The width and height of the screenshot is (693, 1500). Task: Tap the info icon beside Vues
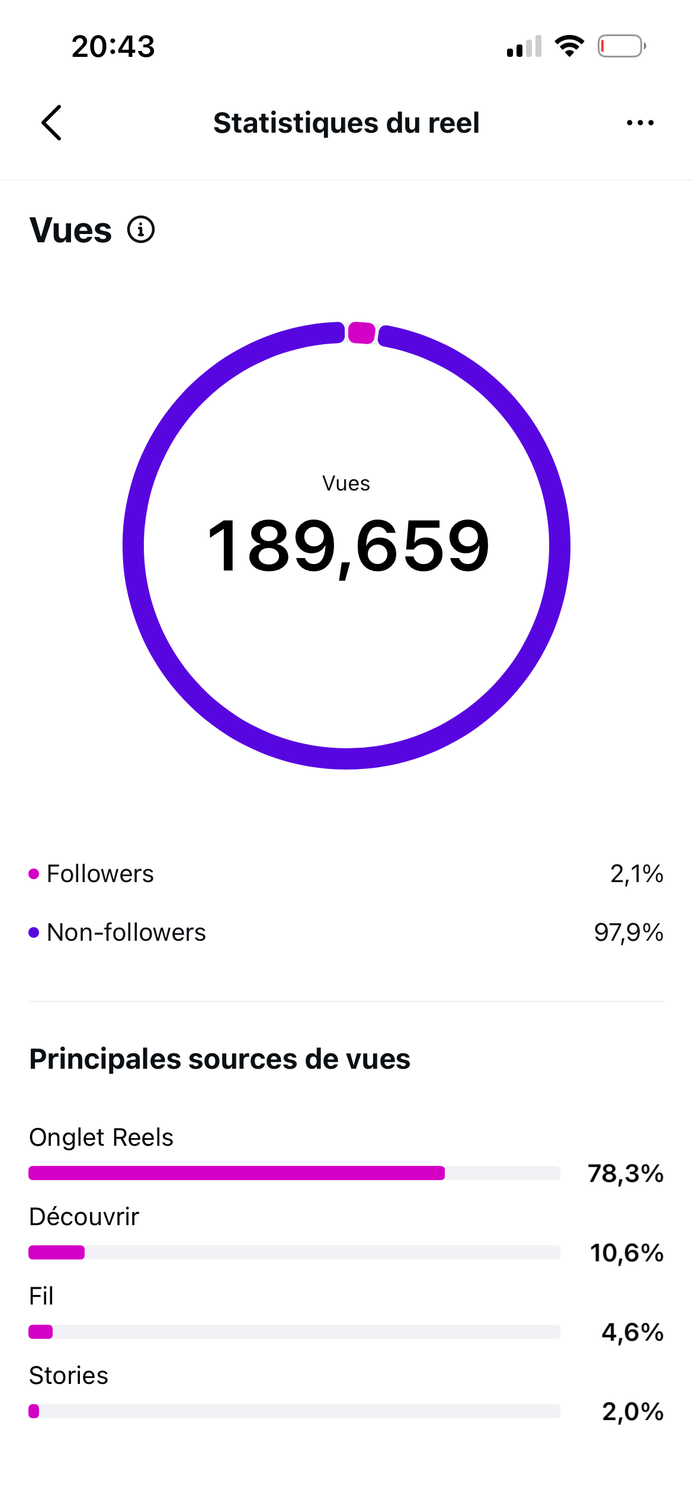tap(141, 231)
